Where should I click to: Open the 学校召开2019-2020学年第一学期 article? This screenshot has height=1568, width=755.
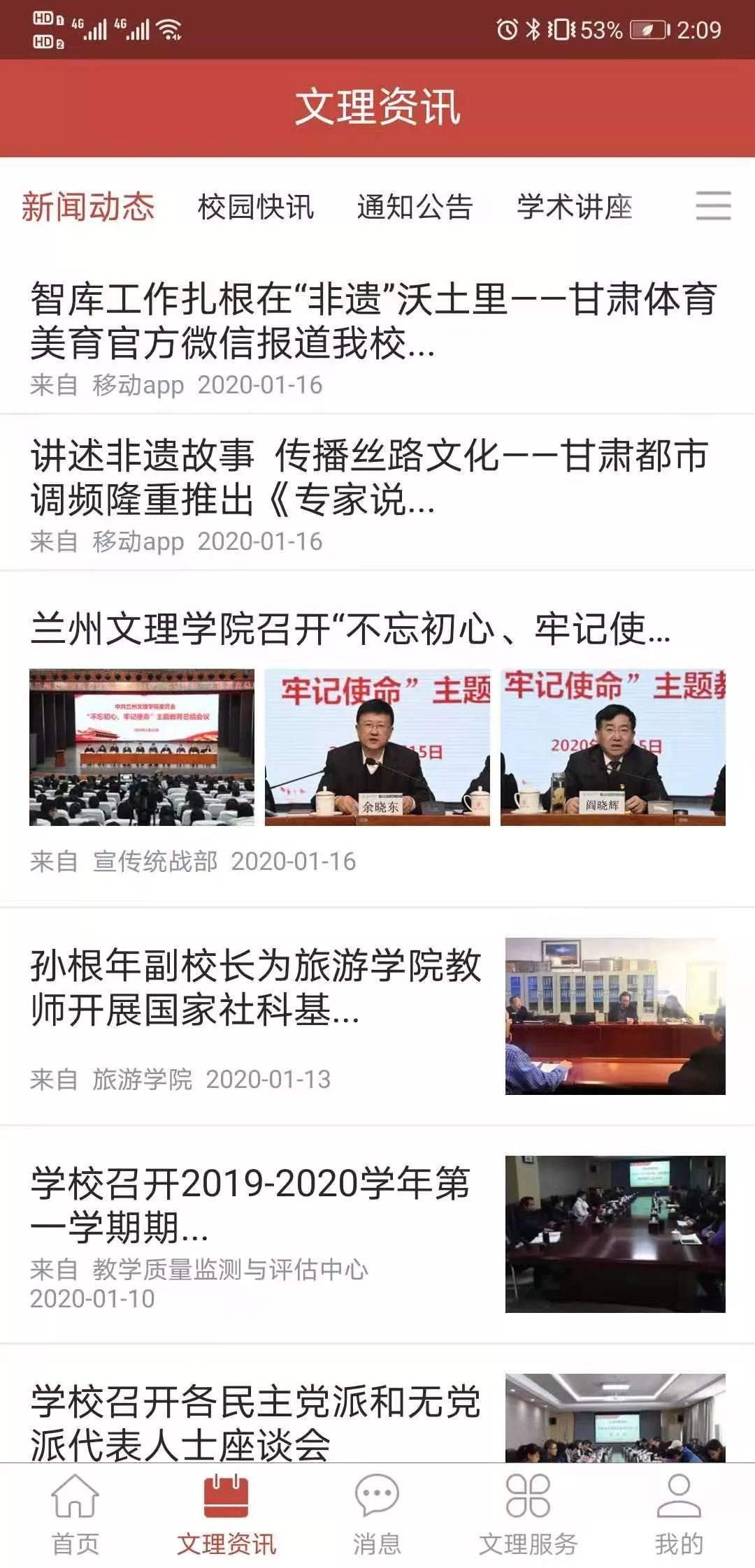(250, 1205)
